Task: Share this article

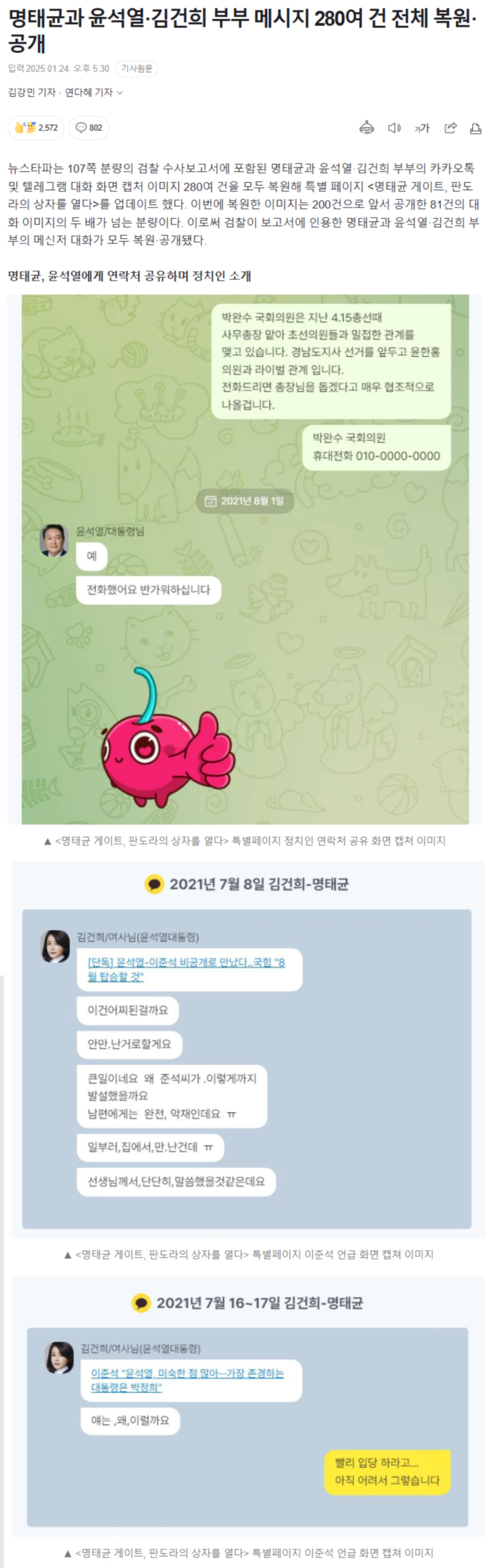Action: click(451, 127)
